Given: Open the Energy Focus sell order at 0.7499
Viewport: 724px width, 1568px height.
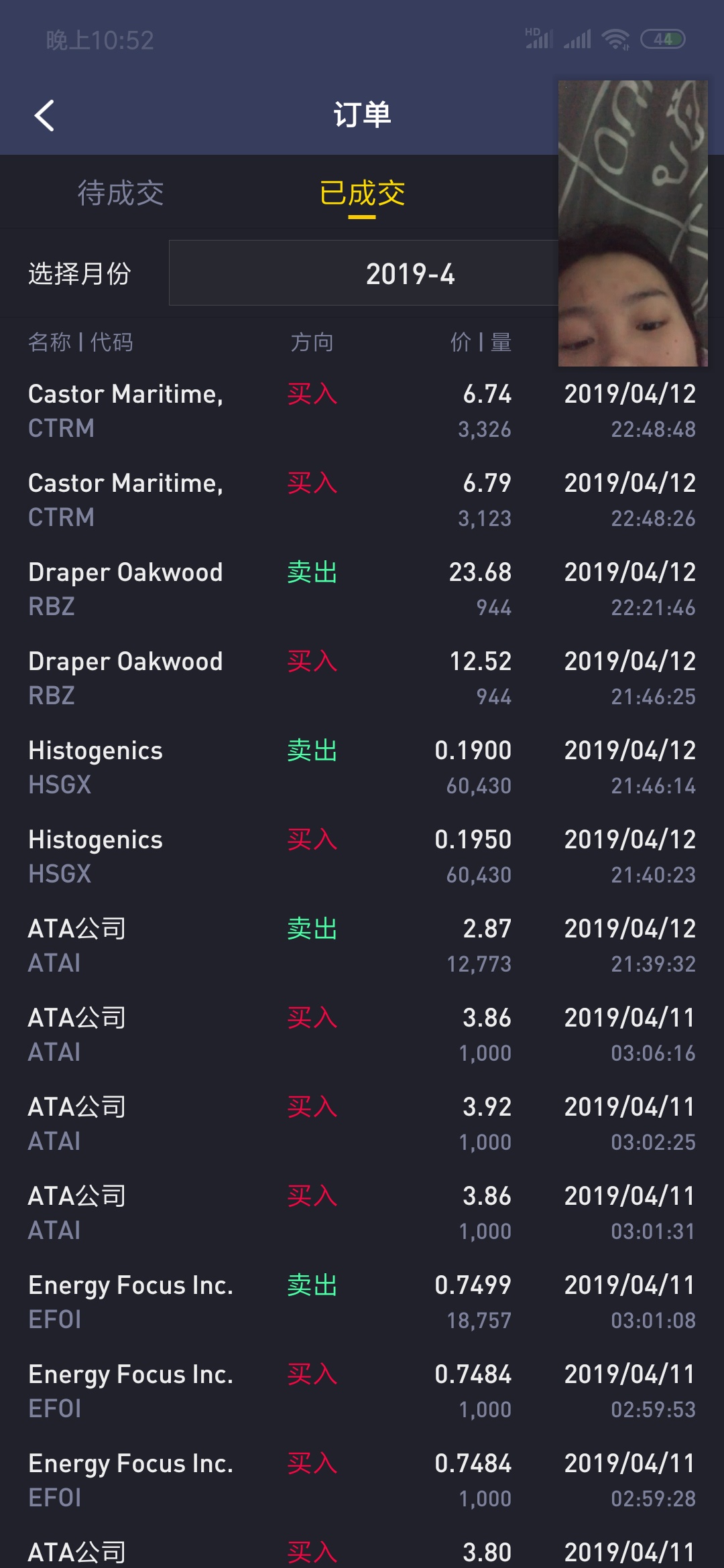Looking at the screenshot, I should (x=362, y=1302).
